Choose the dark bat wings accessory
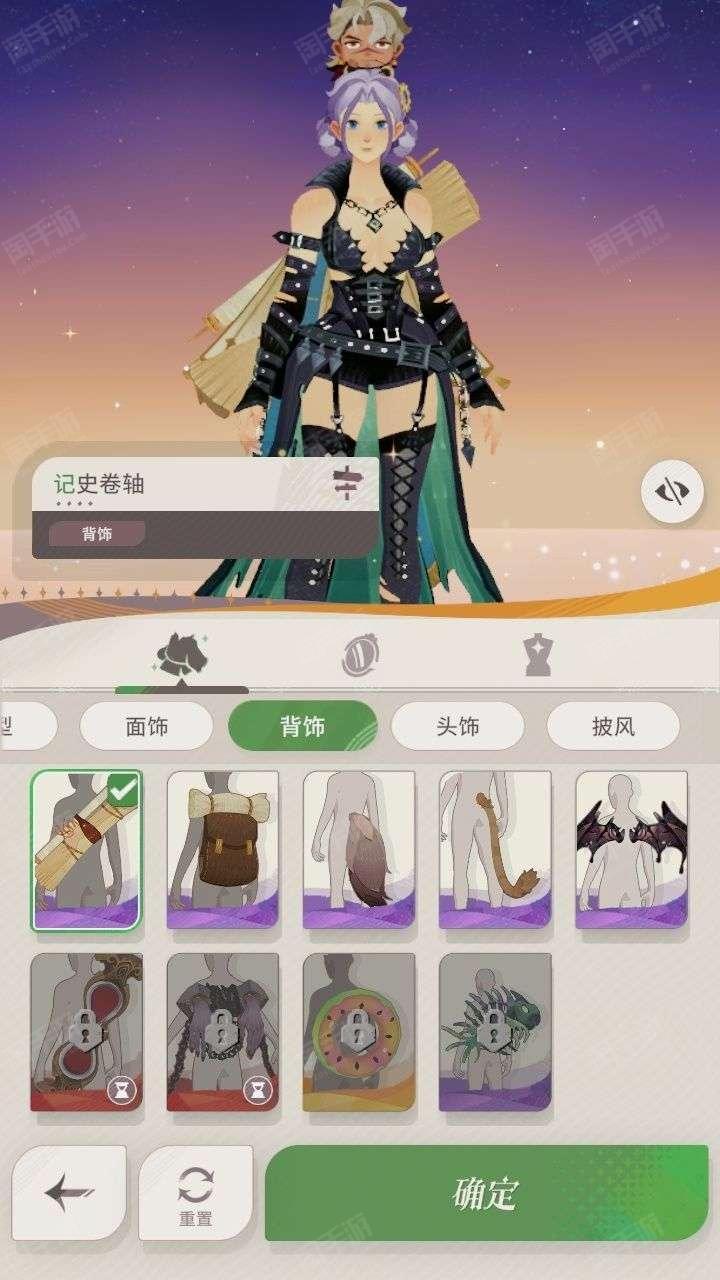Screen dimensions: 720x1280 click(631, 849)
